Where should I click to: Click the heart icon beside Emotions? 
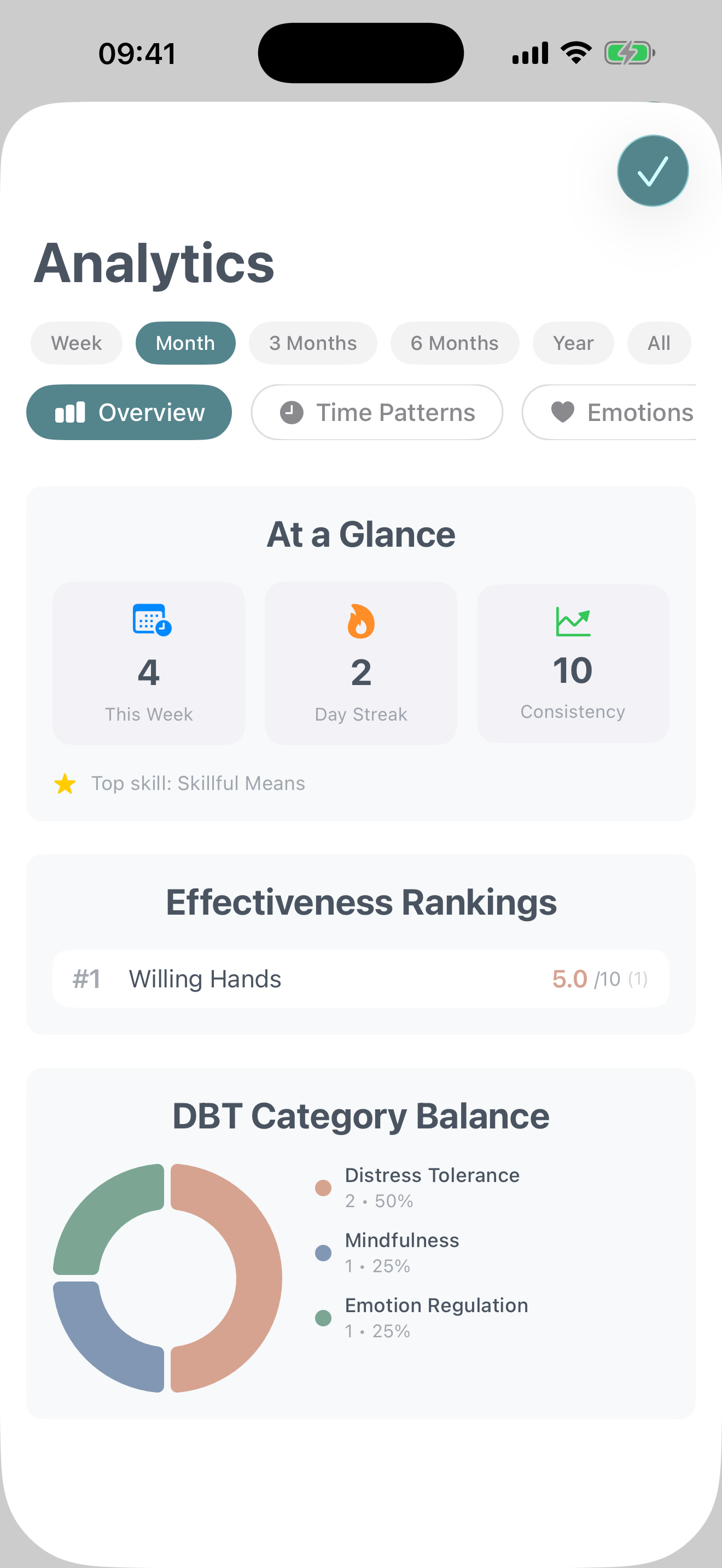click(x=563, y=412)
